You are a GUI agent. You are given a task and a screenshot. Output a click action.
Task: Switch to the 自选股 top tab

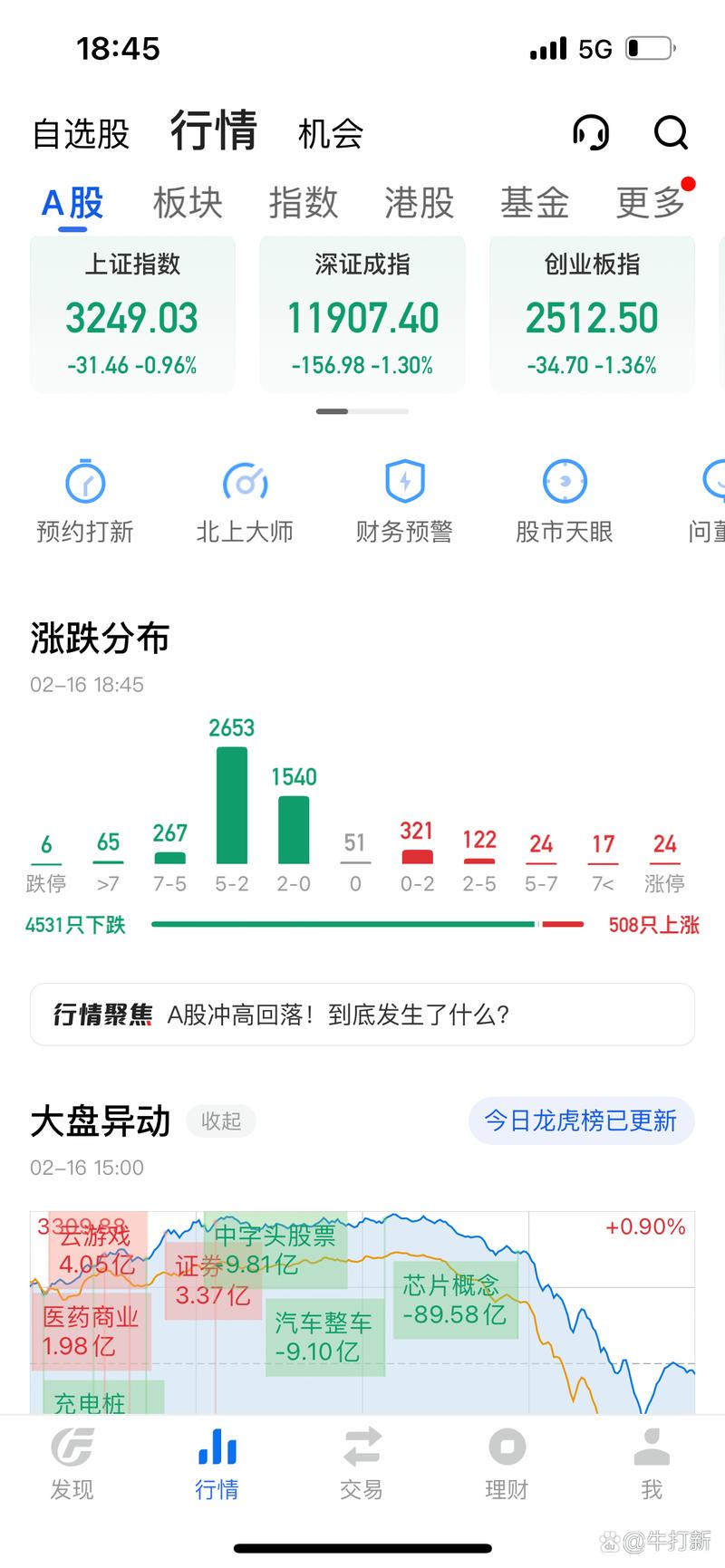click(x=81, y=134)
